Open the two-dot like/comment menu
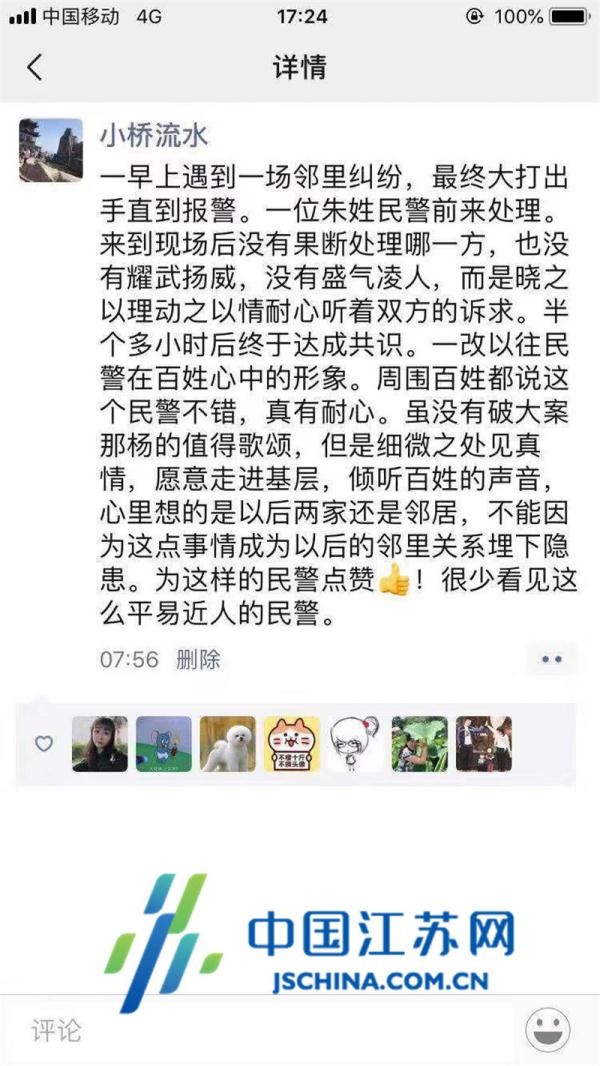Viewport: 600px width, 1066px height. (x=551, y=659)
